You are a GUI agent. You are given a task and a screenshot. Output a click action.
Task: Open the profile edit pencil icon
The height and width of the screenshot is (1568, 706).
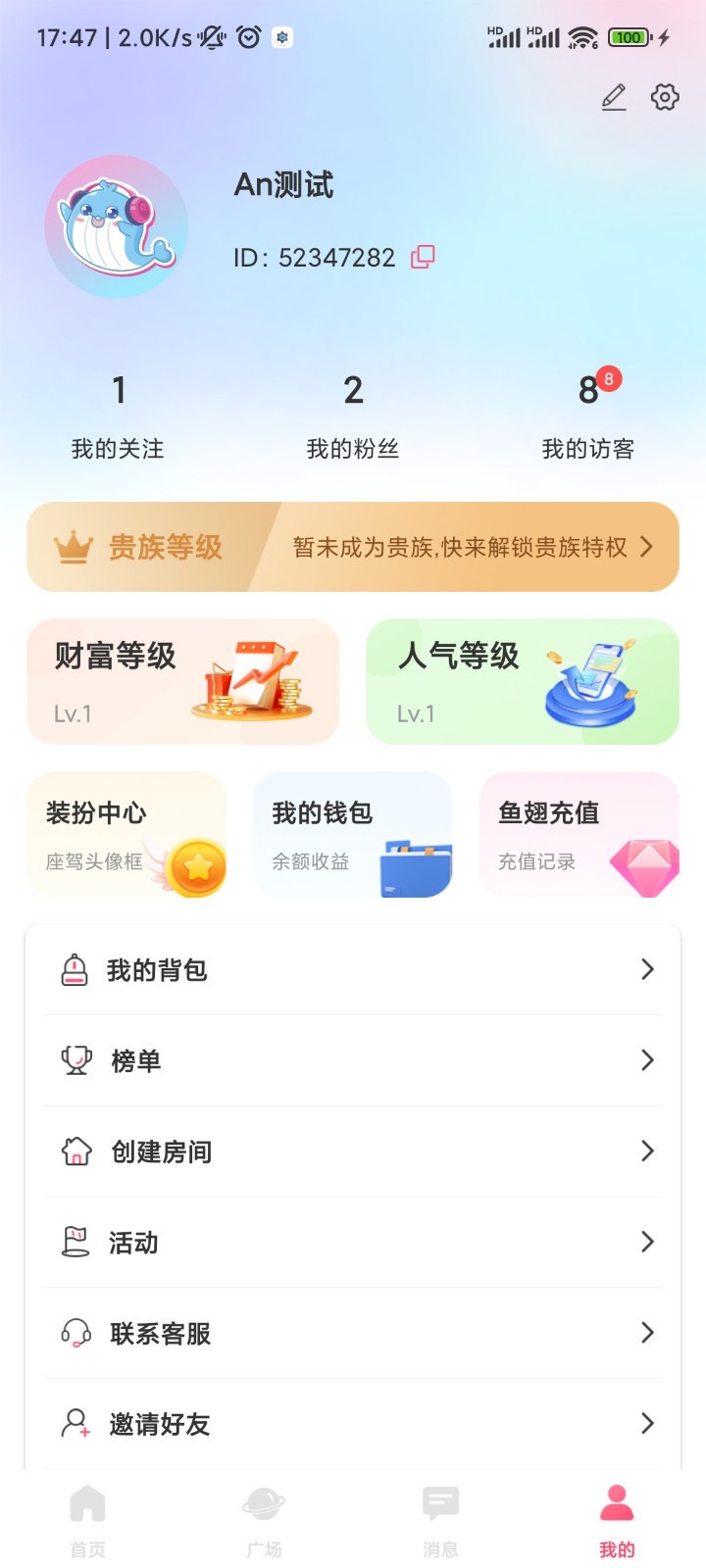[613, 97]
